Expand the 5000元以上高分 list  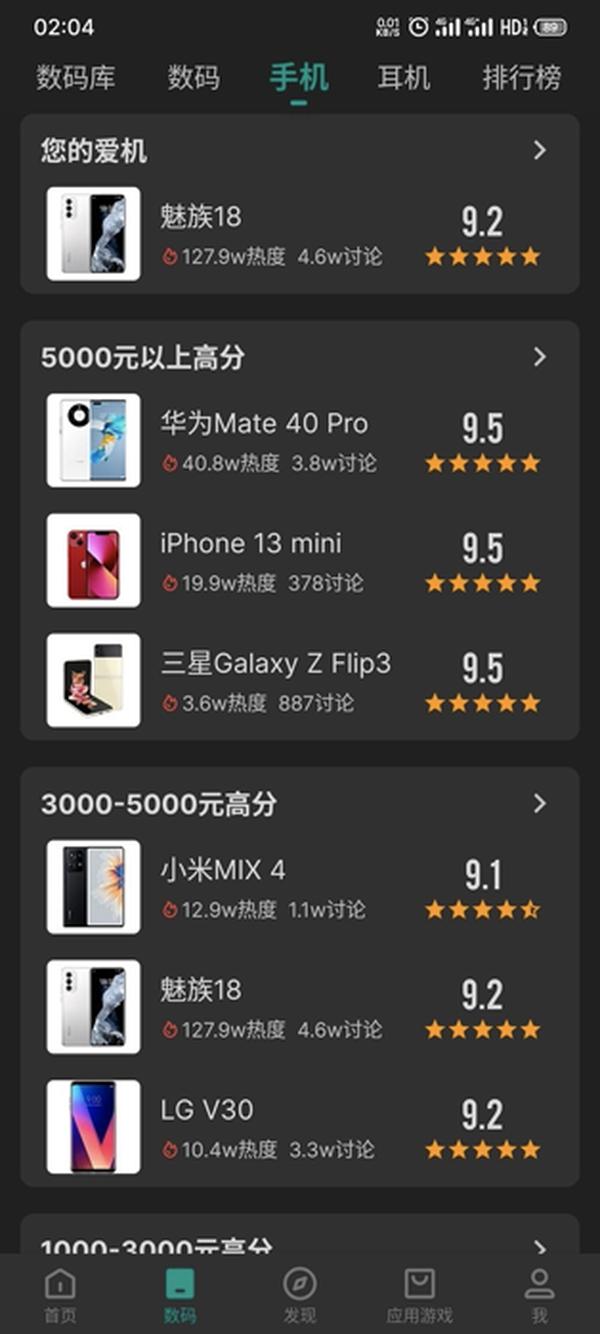pyautogui.click(x=540, y=357)
